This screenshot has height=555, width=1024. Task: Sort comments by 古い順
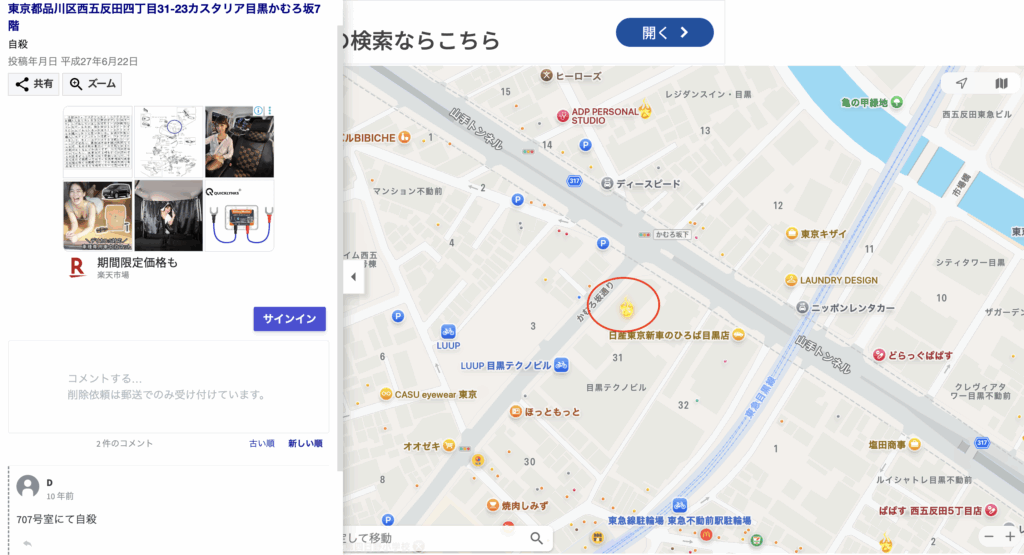(x=261, y=443)
